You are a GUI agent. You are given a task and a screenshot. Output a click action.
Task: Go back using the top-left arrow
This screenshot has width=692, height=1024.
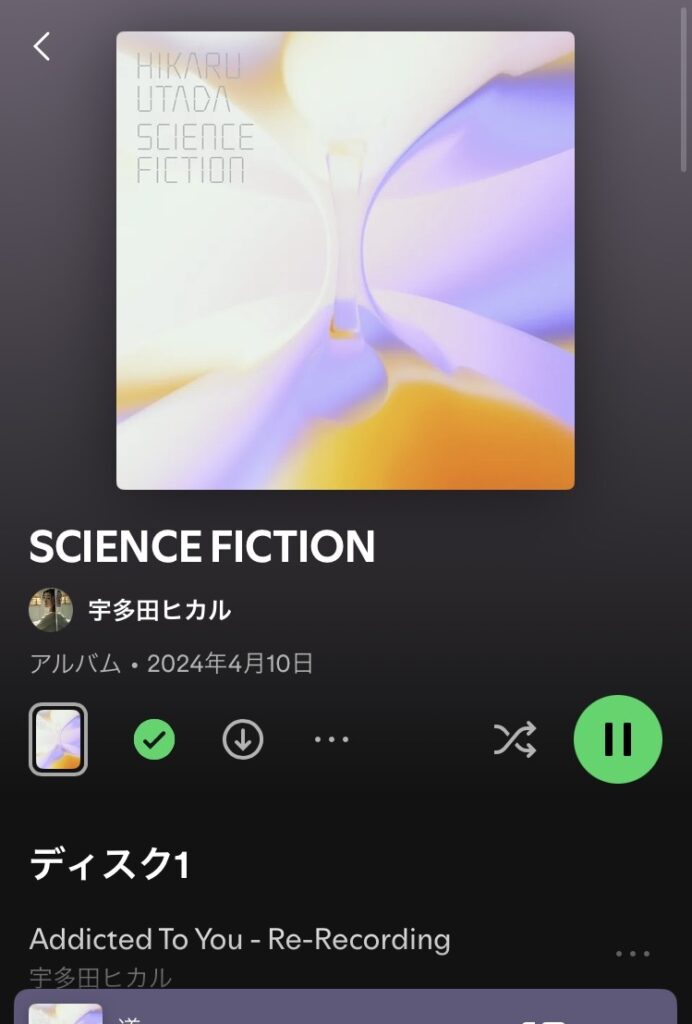point(41,46)
